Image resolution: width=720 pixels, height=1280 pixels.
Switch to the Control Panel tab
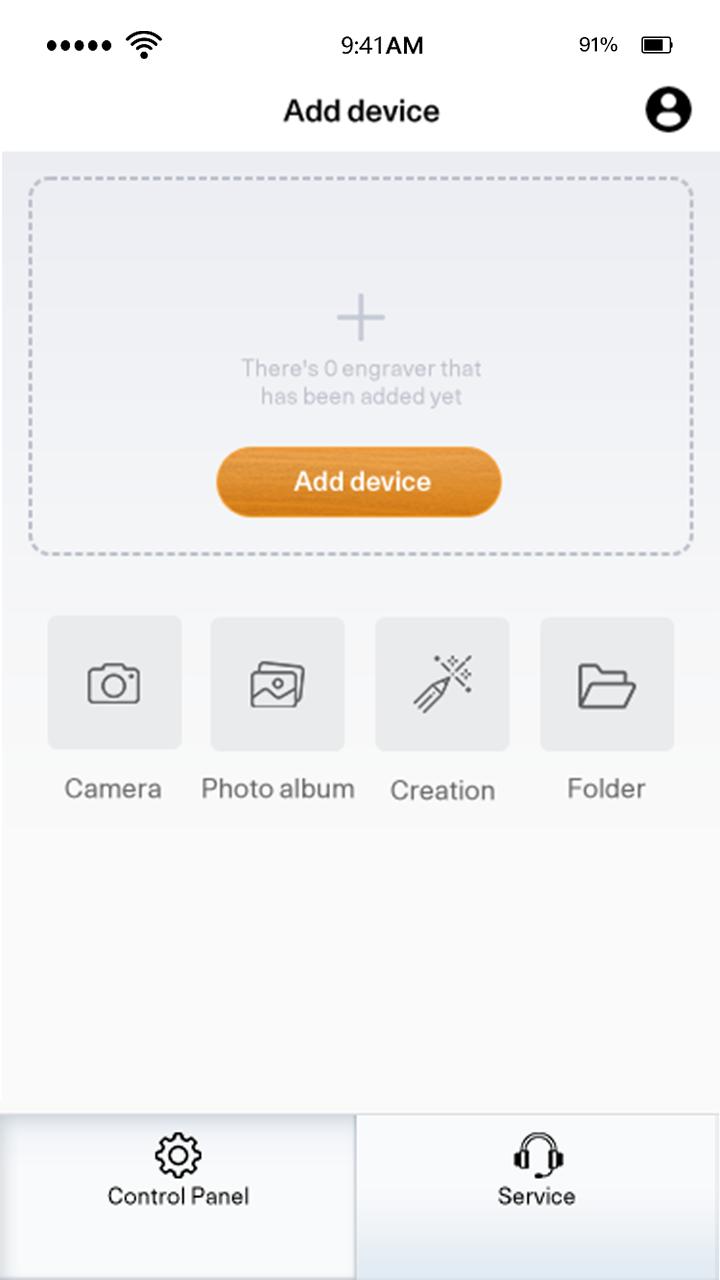coord(178,1197)
